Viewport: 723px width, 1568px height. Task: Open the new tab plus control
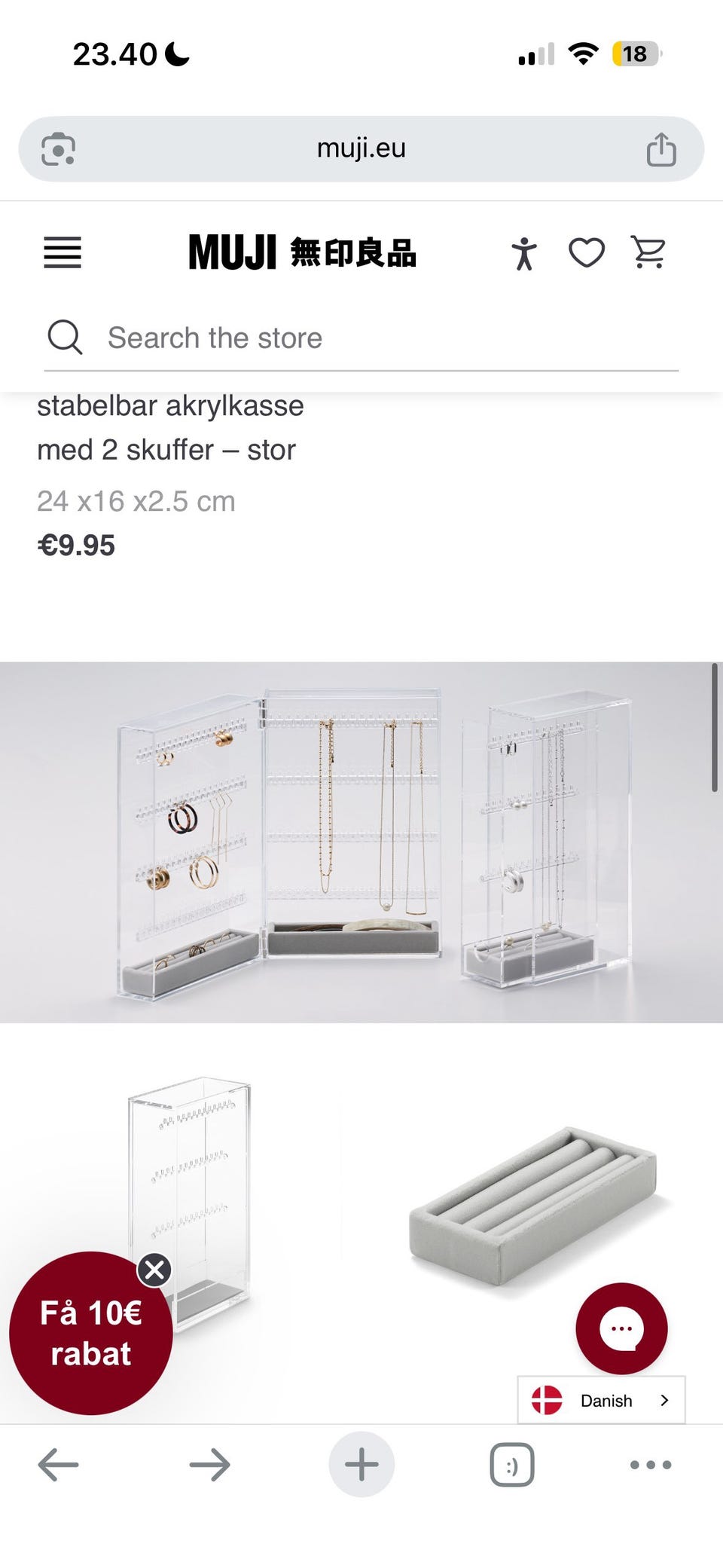(361, 1464)
